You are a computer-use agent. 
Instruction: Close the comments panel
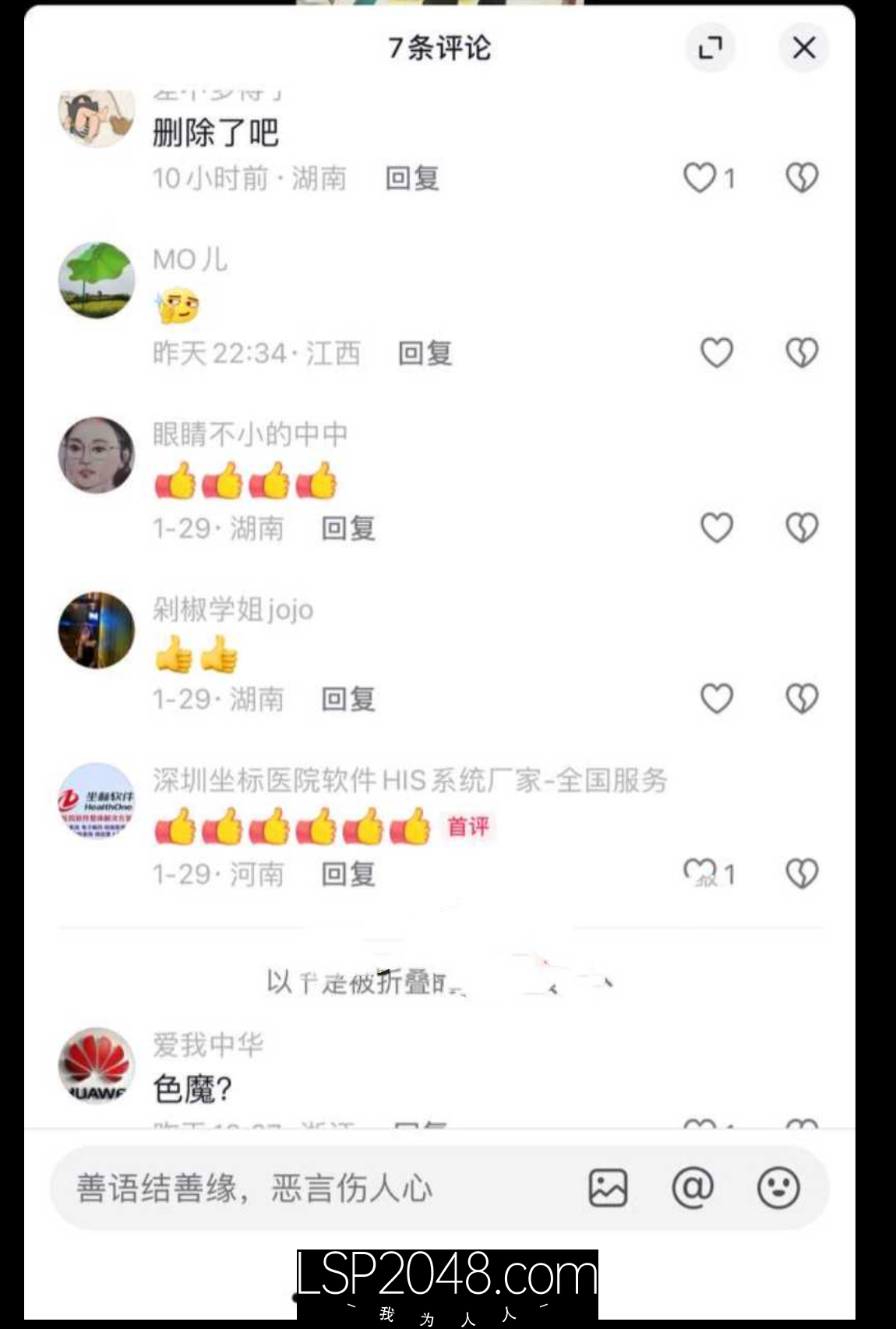point(803,48)
